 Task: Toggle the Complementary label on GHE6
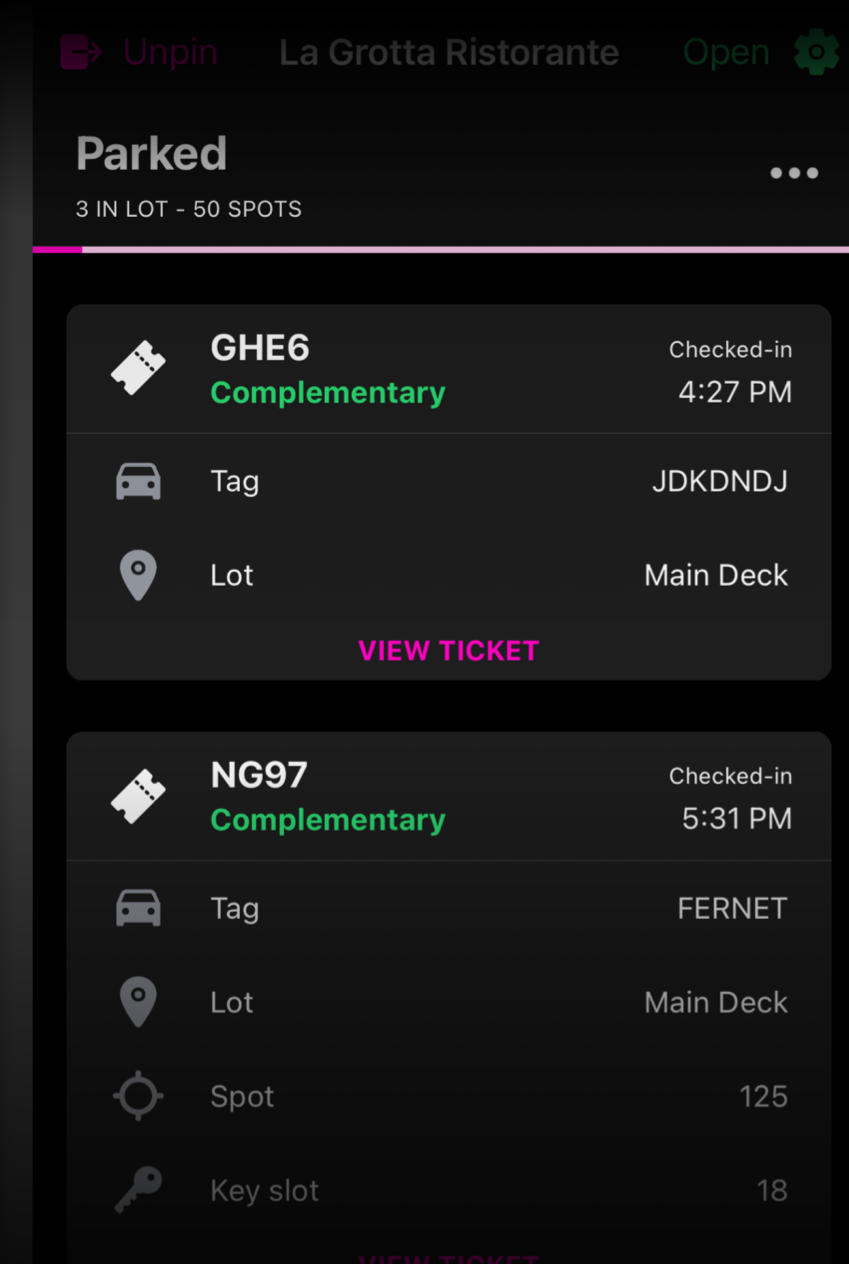point(327,393)
